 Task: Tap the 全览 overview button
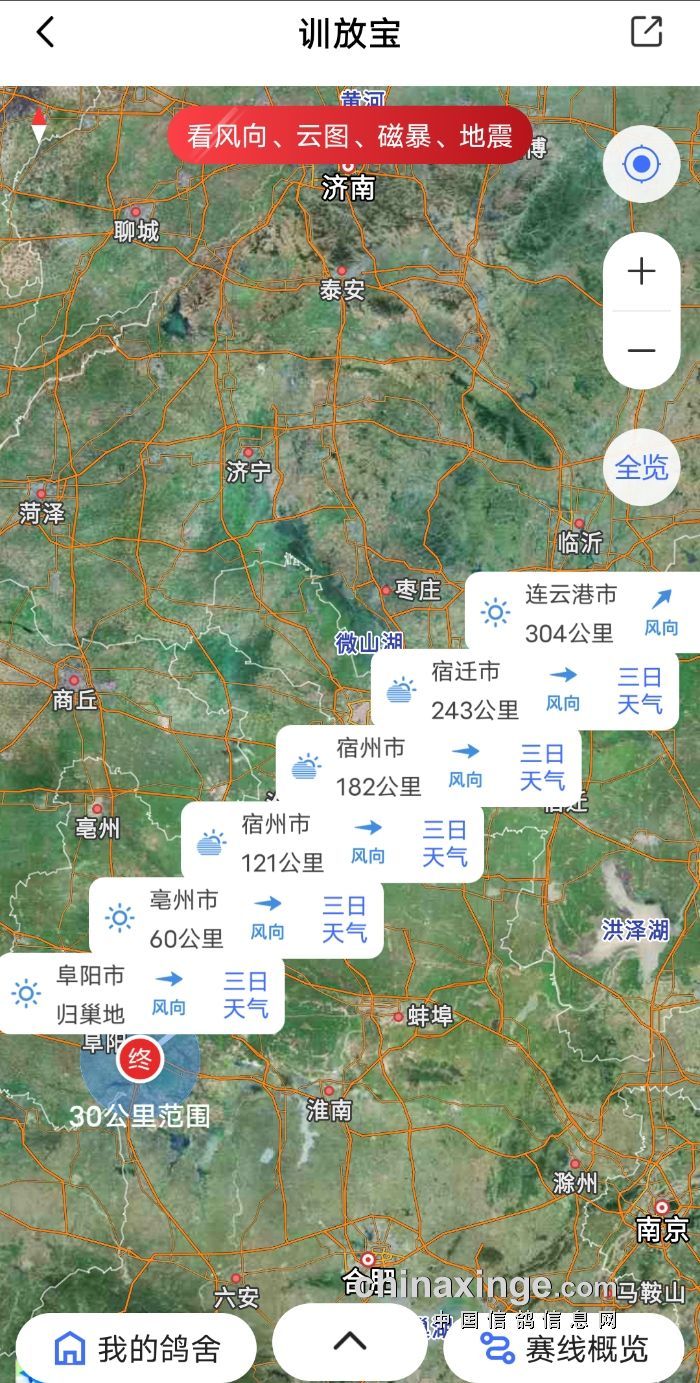(x=641, y=467)
